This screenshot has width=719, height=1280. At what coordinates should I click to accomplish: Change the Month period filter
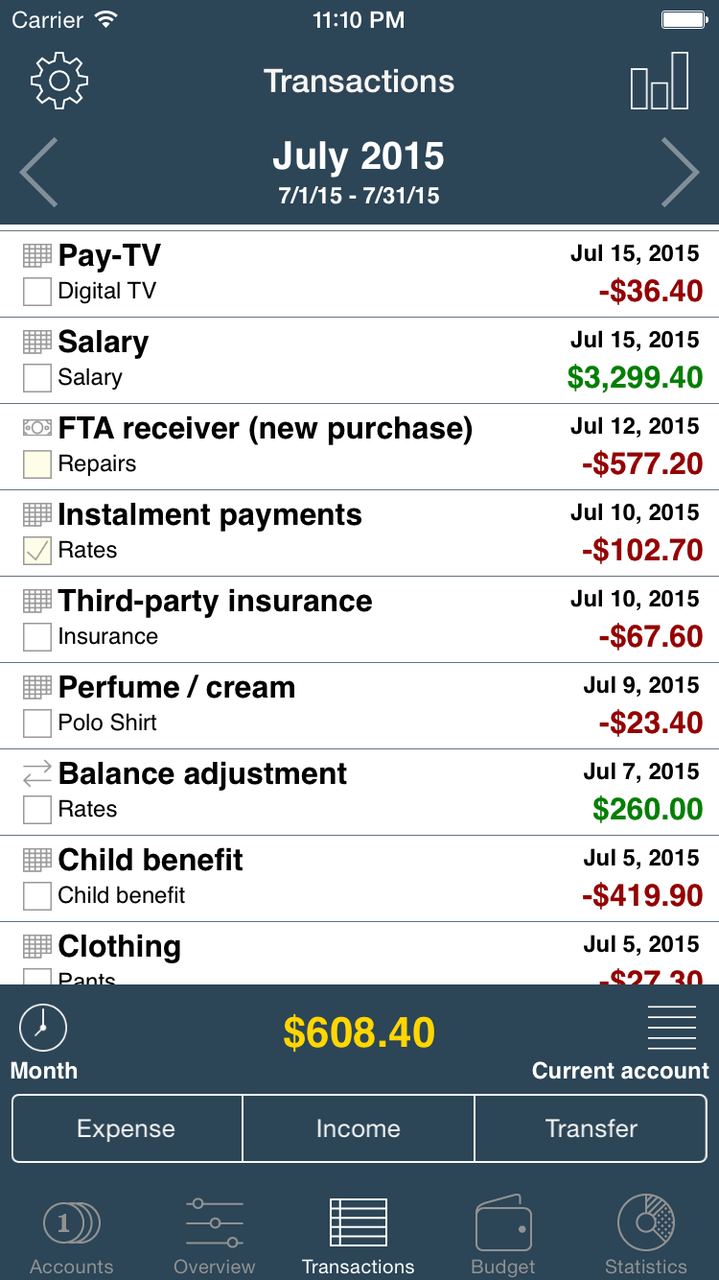[43, 1042]
